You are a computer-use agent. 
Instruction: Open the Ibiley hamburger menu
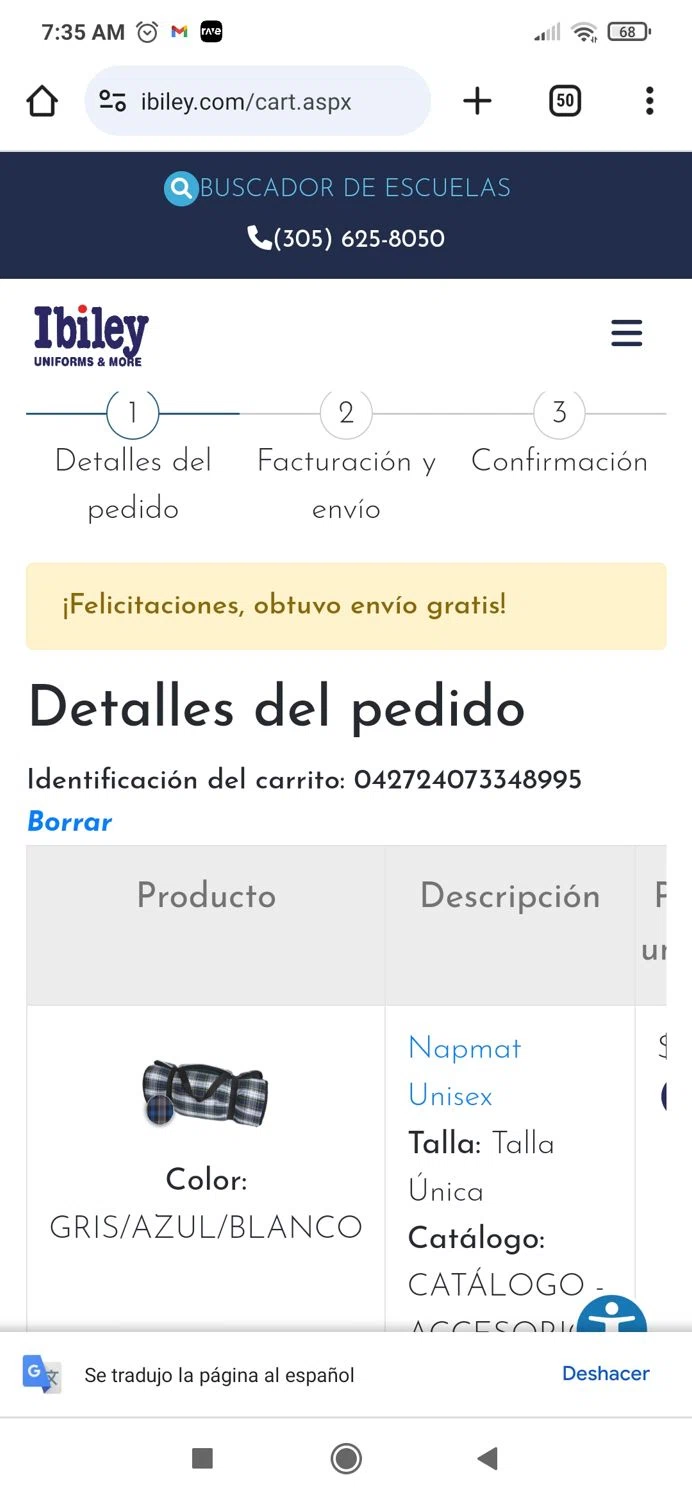pos(627,333)
